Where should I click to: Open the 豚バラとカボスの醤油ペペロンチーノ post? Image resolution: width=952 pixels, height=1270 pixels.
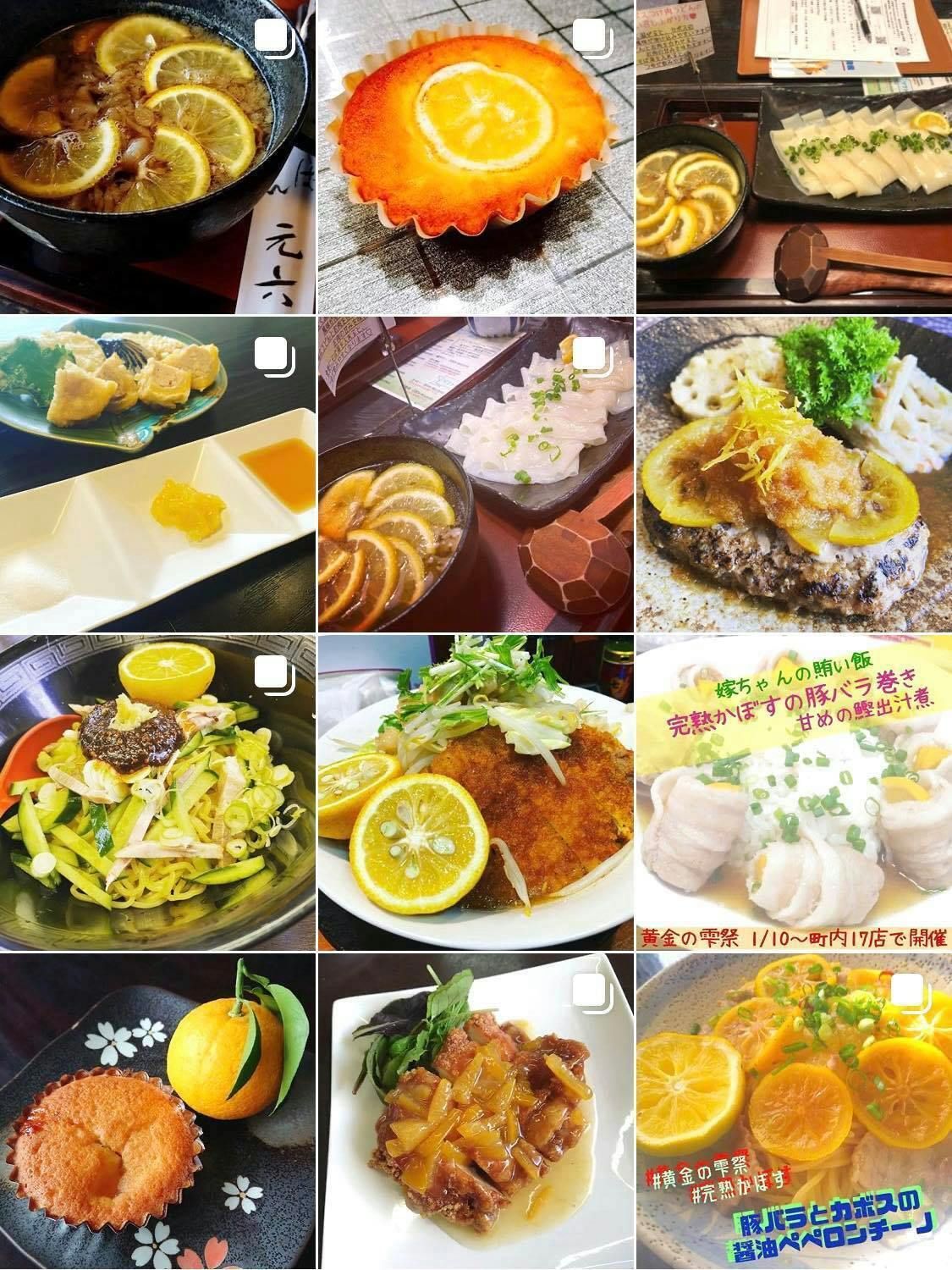point(794,1110)
